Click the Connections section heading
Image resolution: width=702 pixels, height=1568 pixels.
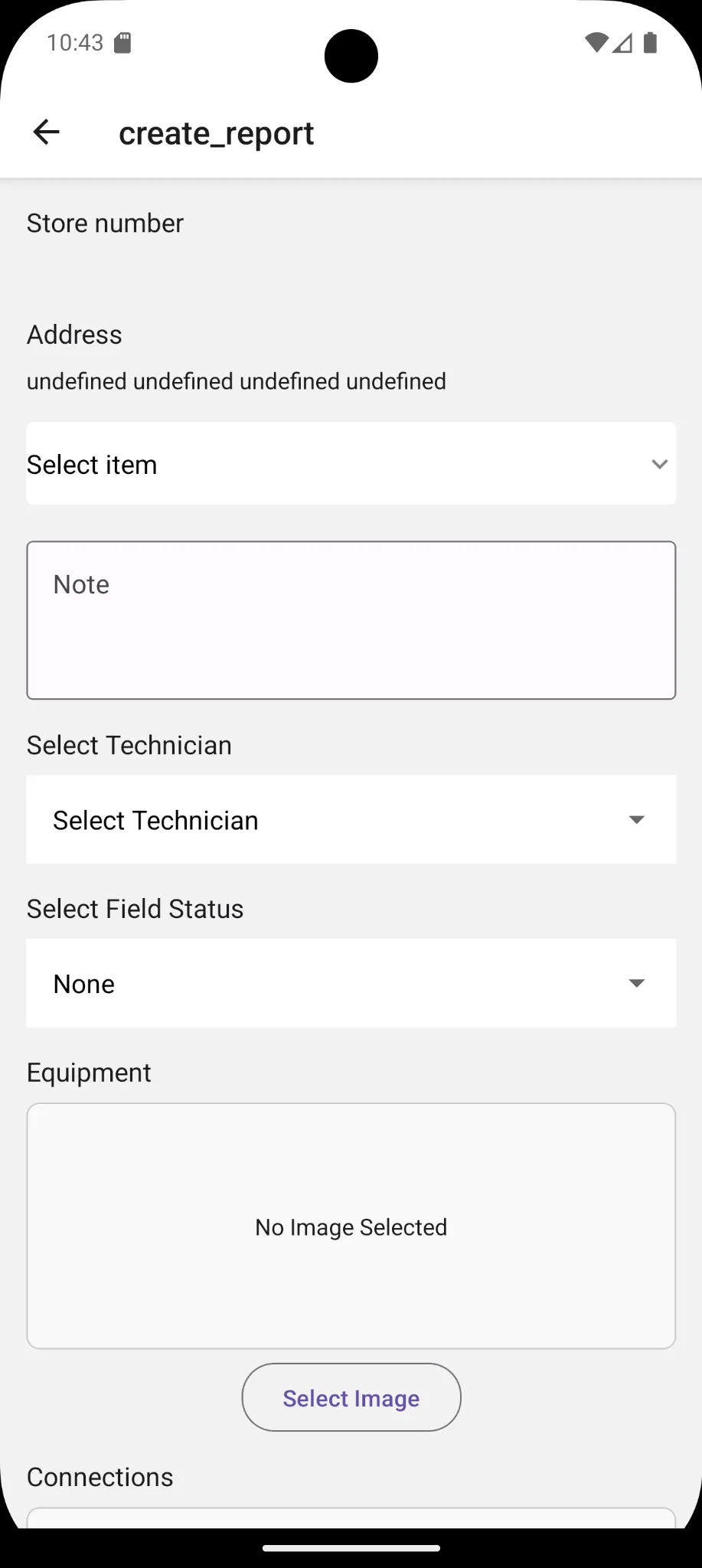100,1477
